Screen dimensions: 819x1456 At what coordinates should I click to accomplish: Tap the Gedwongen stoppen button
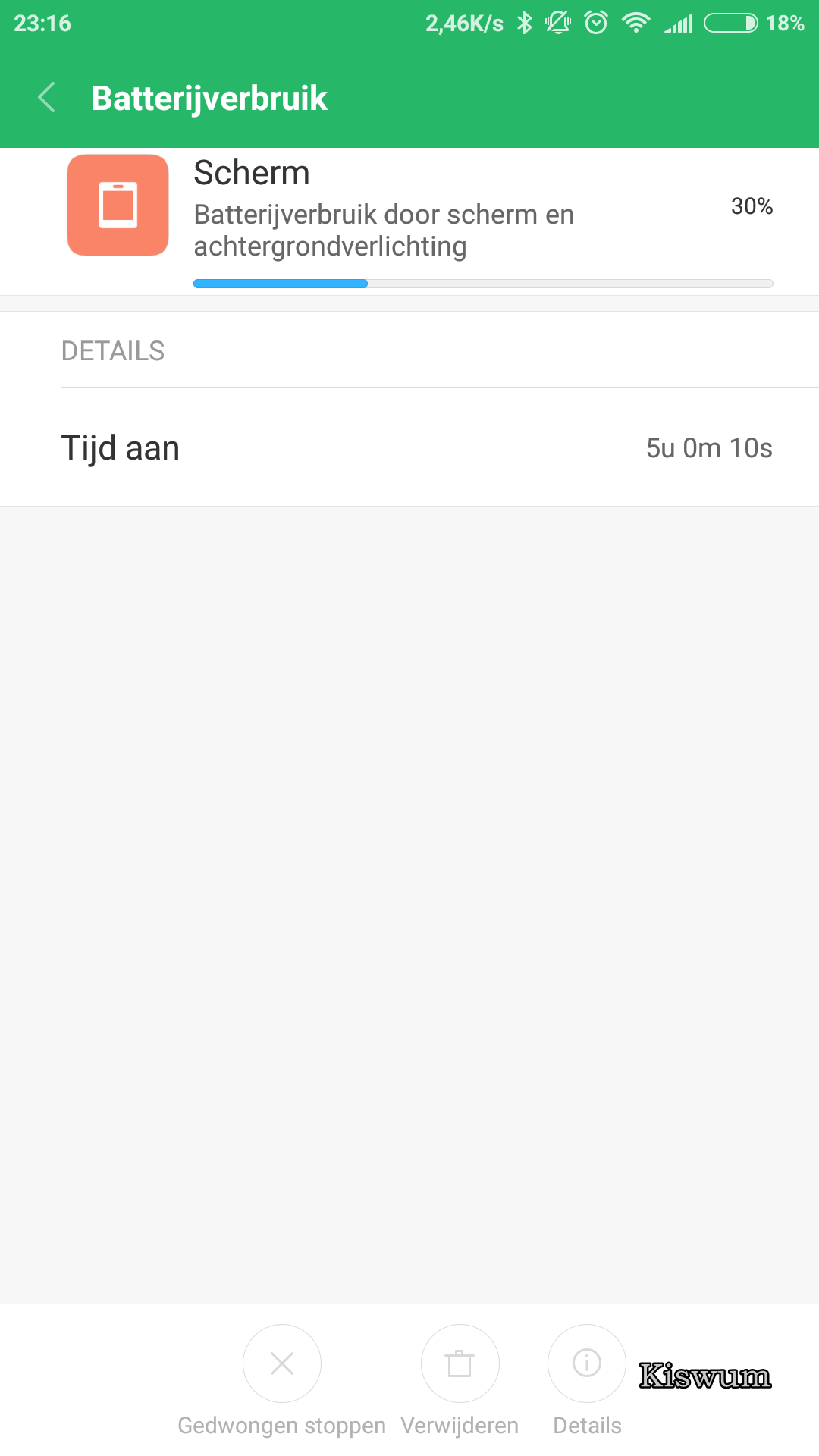[282, 1363]
